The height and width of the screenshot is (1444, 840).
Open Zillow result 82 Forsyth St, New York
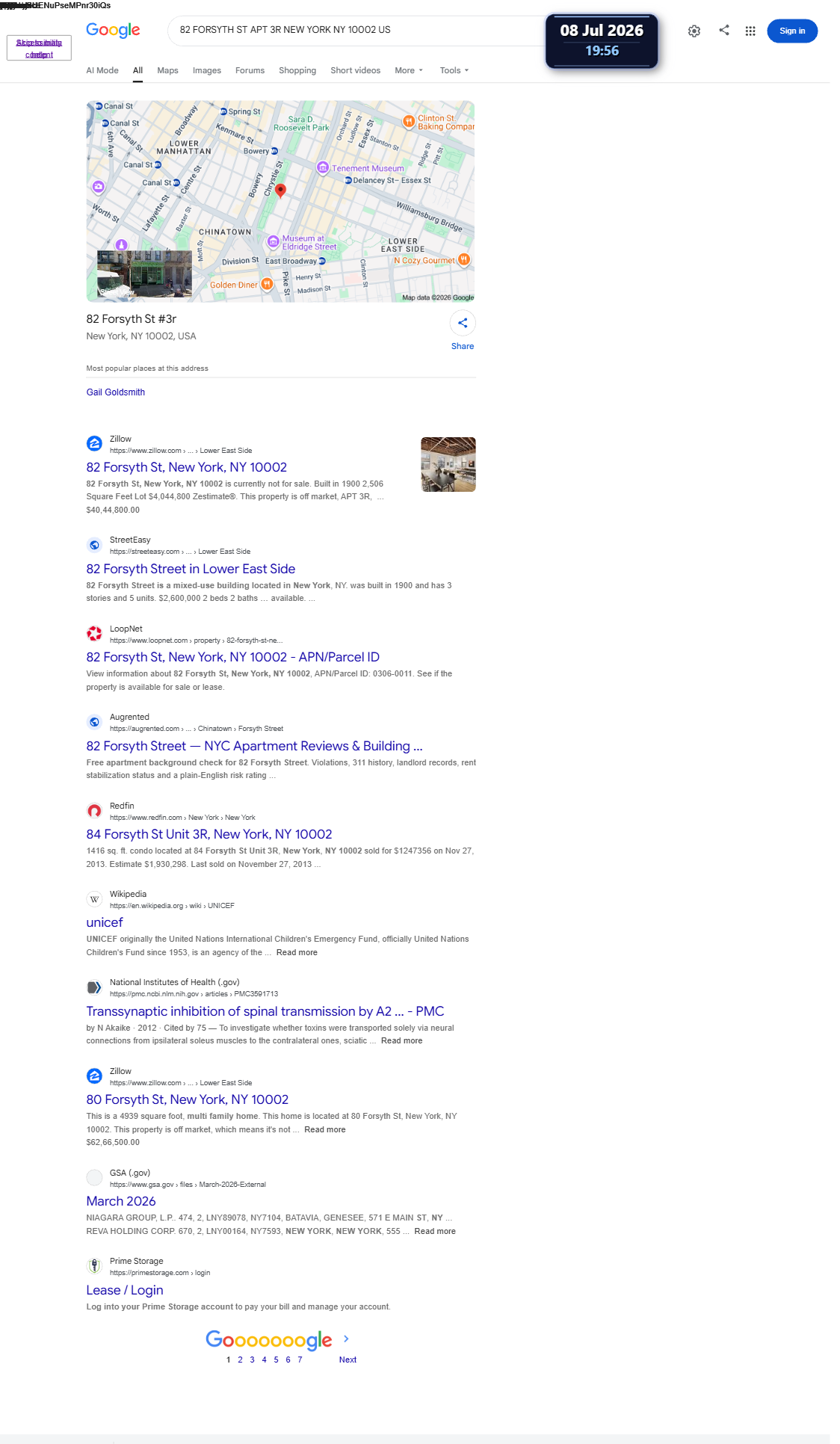187,467
